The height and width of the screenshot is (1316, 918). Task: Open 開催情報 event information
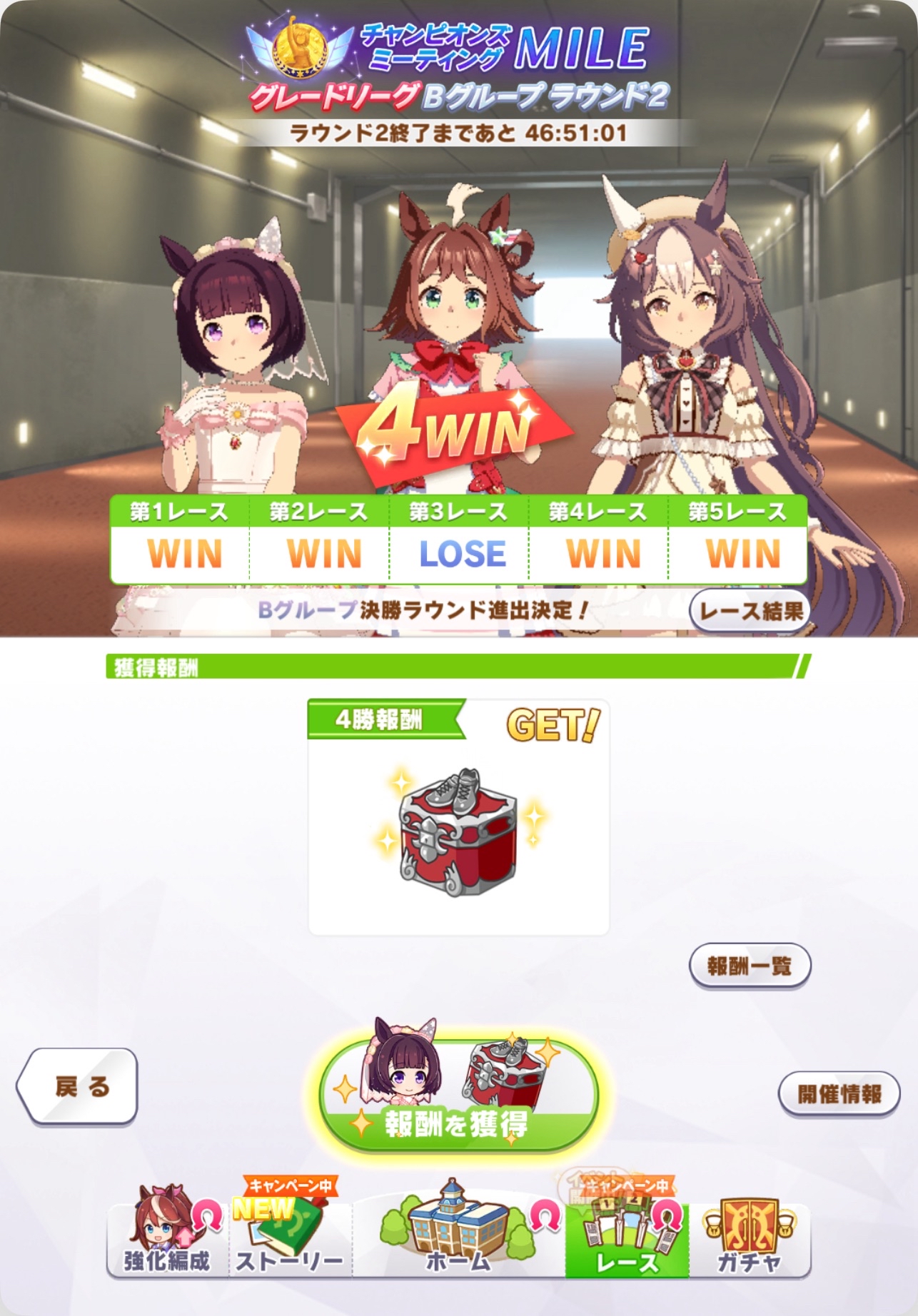(839, 1093)
